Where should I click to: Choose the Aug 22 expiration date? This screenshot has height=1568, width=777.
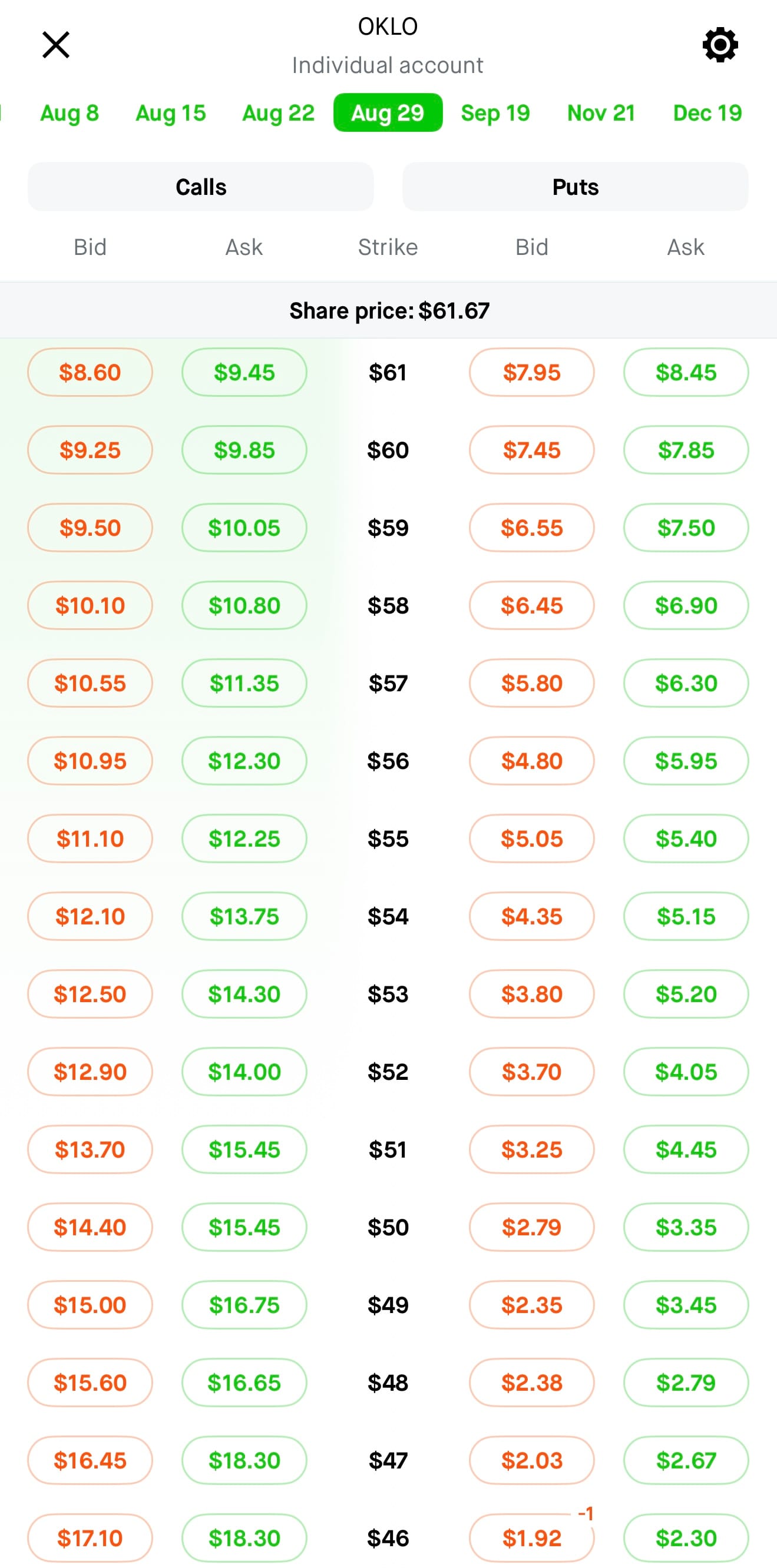click(x=278, y=112)
